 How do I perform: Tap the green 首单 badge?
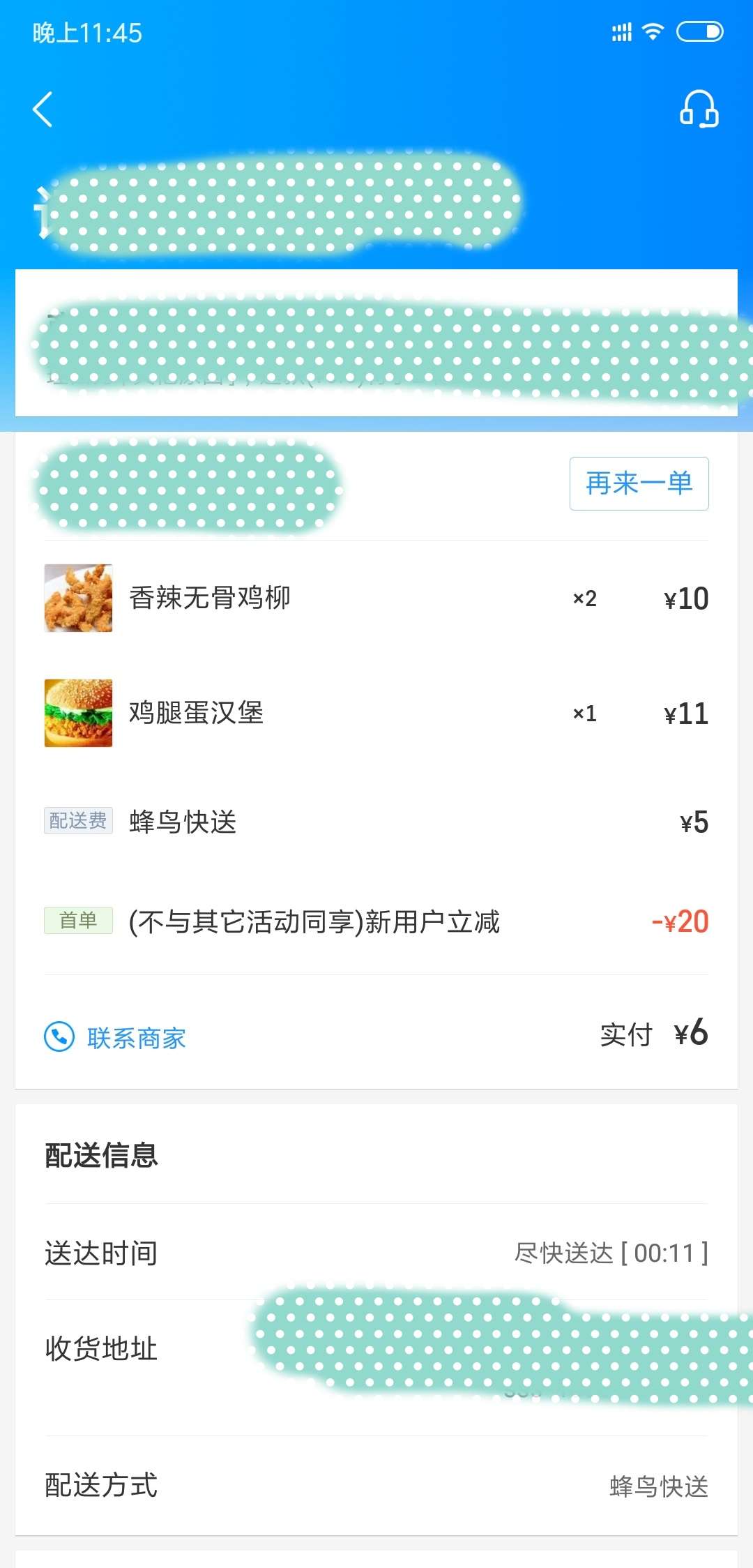(x=78, y=921)
